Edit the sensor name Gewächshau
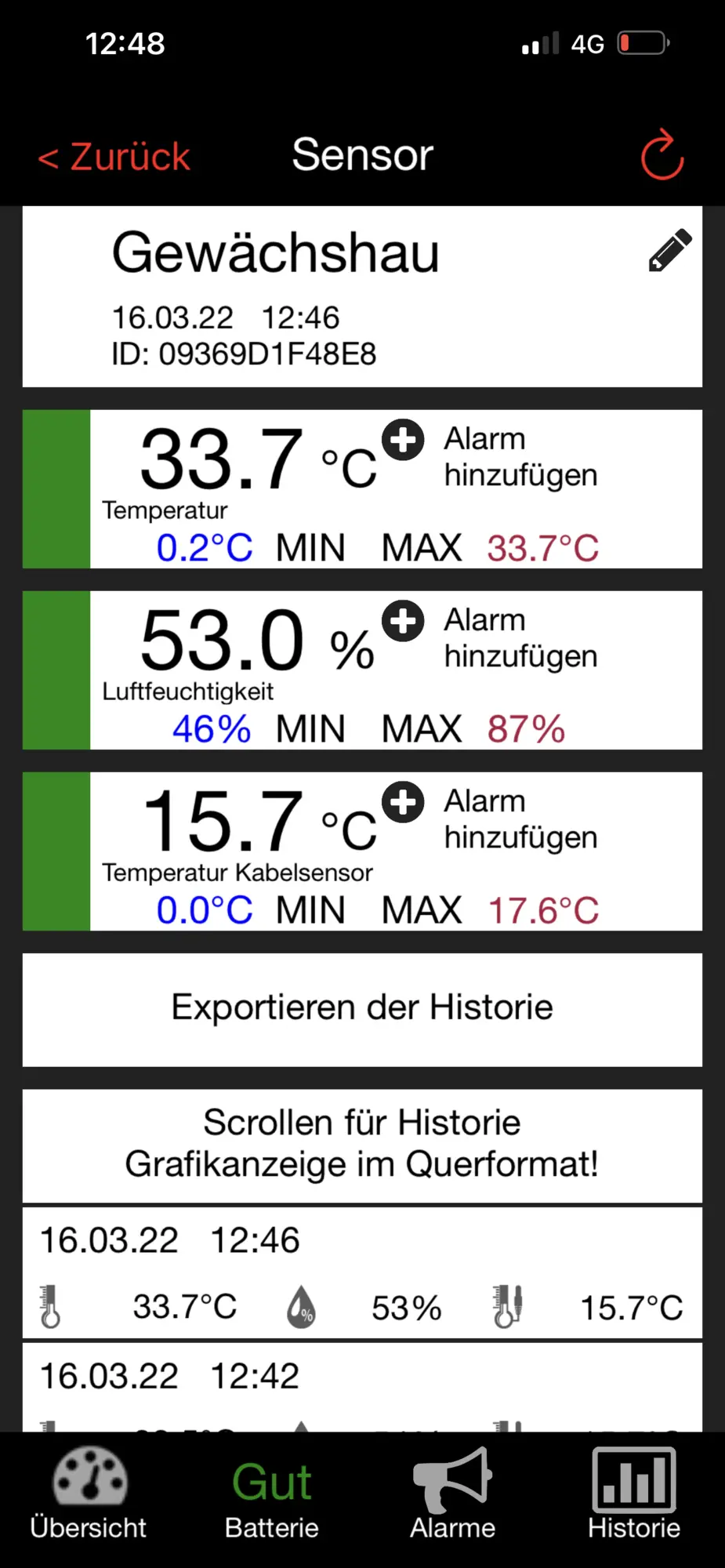The width and height of the screenshot is (725, 1568). (x=670, y=251)
